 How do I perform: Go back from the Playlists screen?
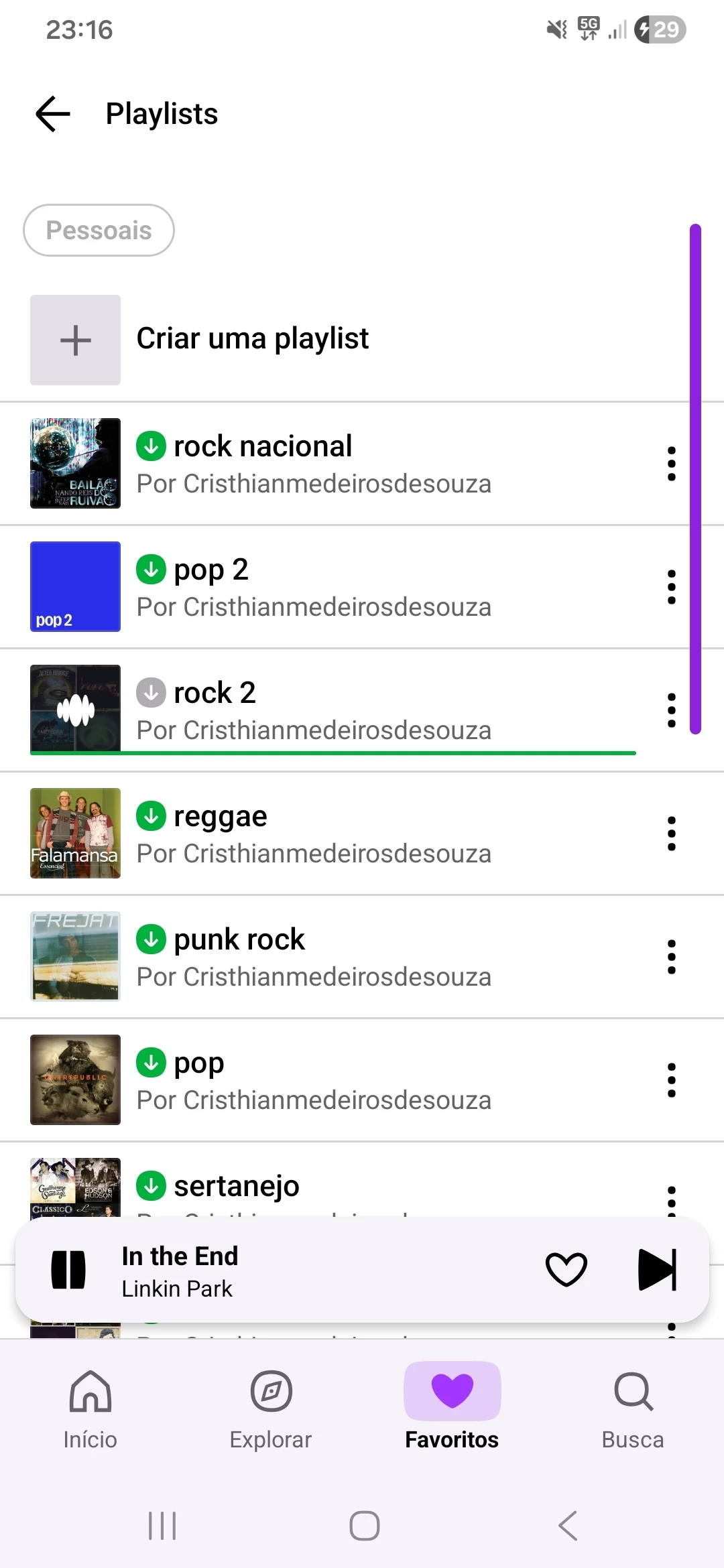(53, 114)
